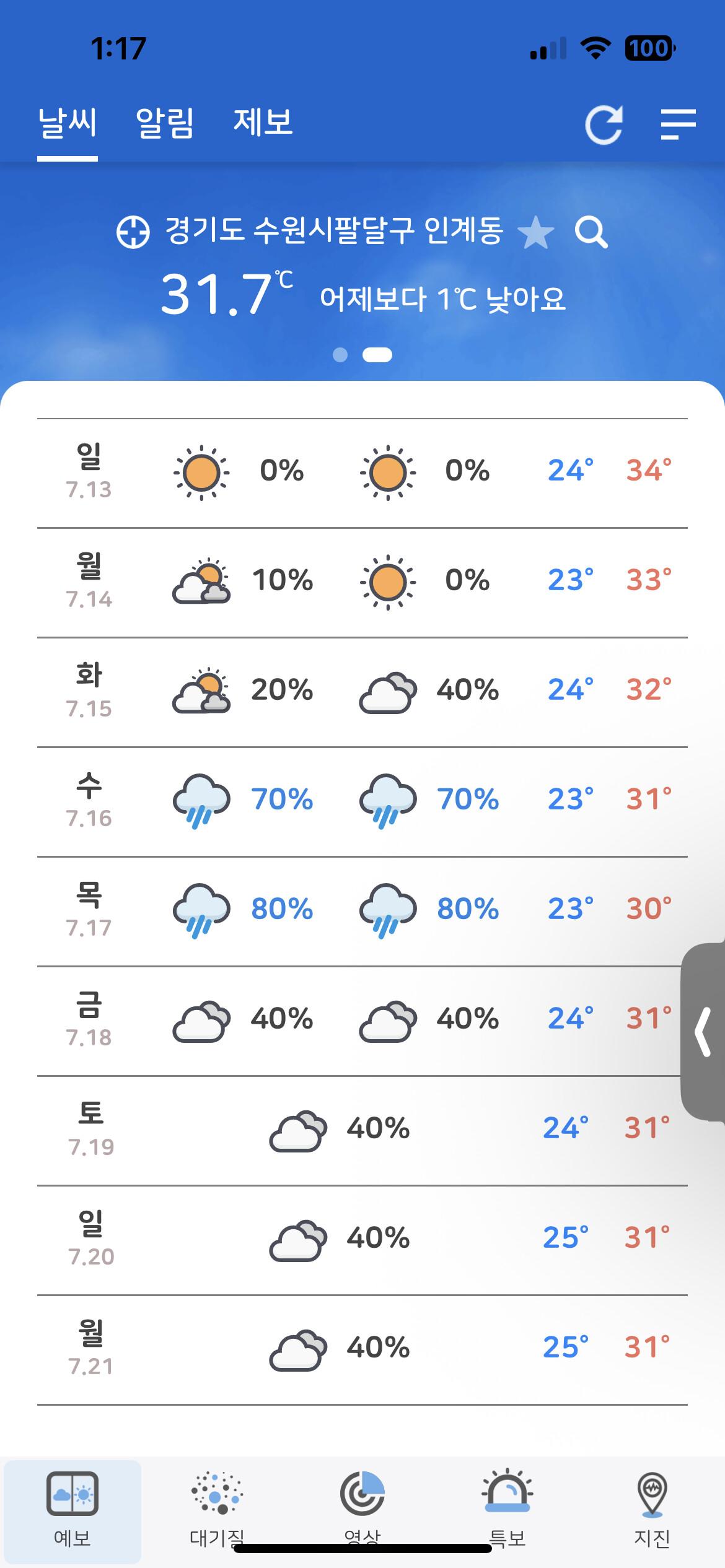Open the 대기질 bottom tab
This screenshot has width=725, height=1568.
(217, 1510)
